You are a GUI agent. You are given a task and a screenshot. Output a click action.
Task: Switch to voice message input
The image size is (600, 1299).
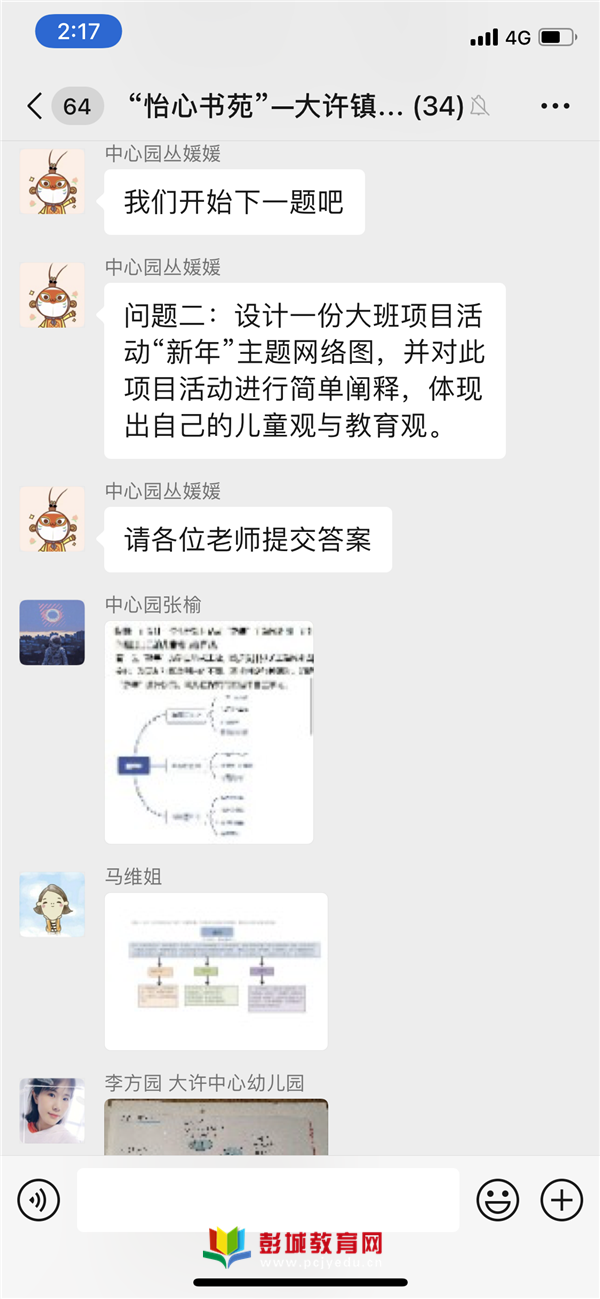point(39,1199)
